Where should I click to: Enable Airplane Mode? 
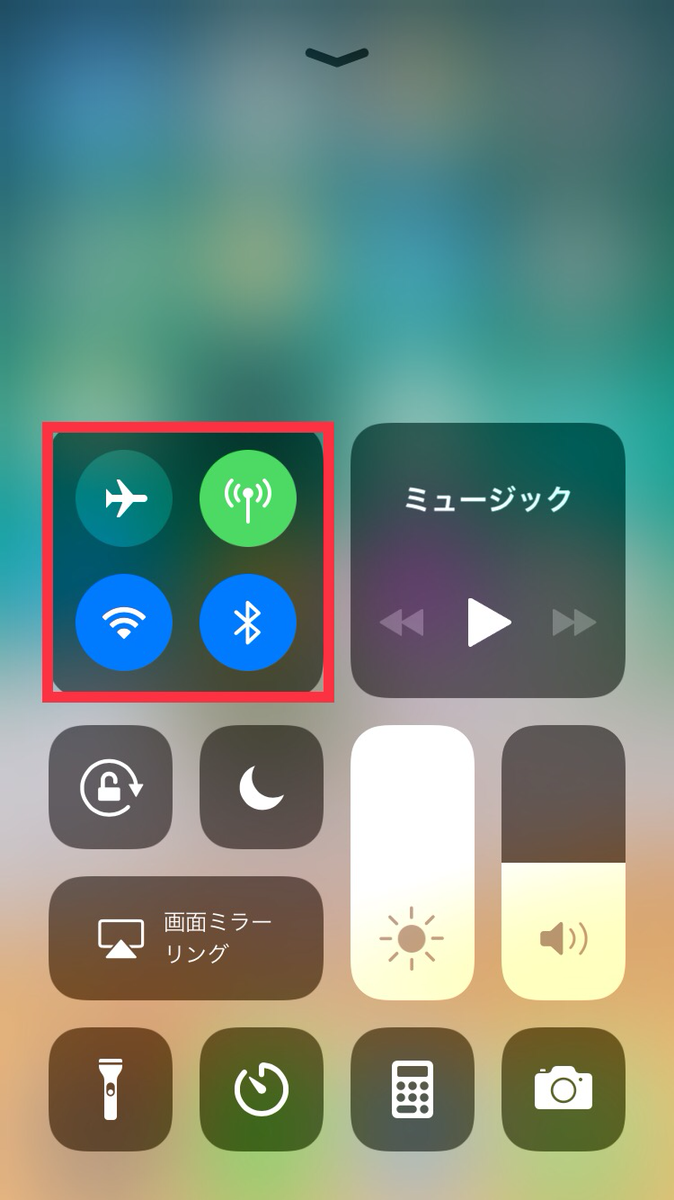click(x=124, y=498)
